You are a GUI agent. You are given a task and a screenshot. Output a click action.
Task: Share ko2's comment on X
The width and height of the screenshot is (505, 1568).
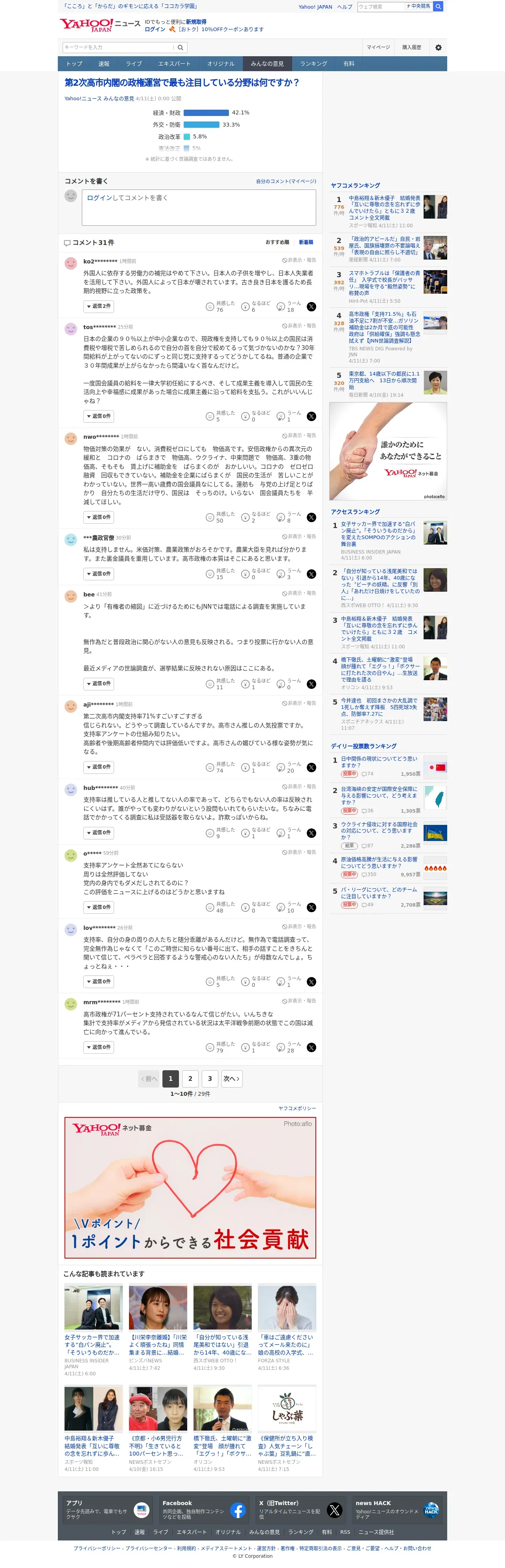click(311, 307)
